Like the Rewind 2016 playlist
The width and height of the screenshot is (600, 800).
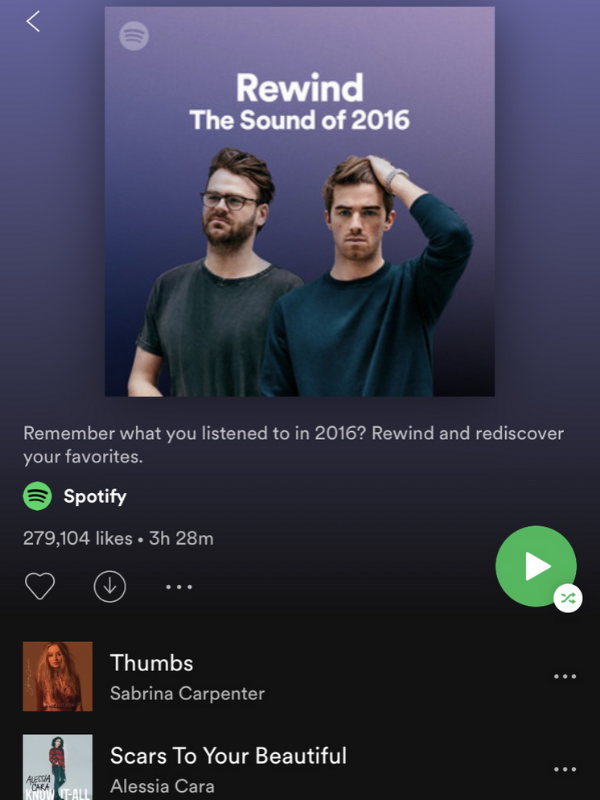click(x=40, y=587)
